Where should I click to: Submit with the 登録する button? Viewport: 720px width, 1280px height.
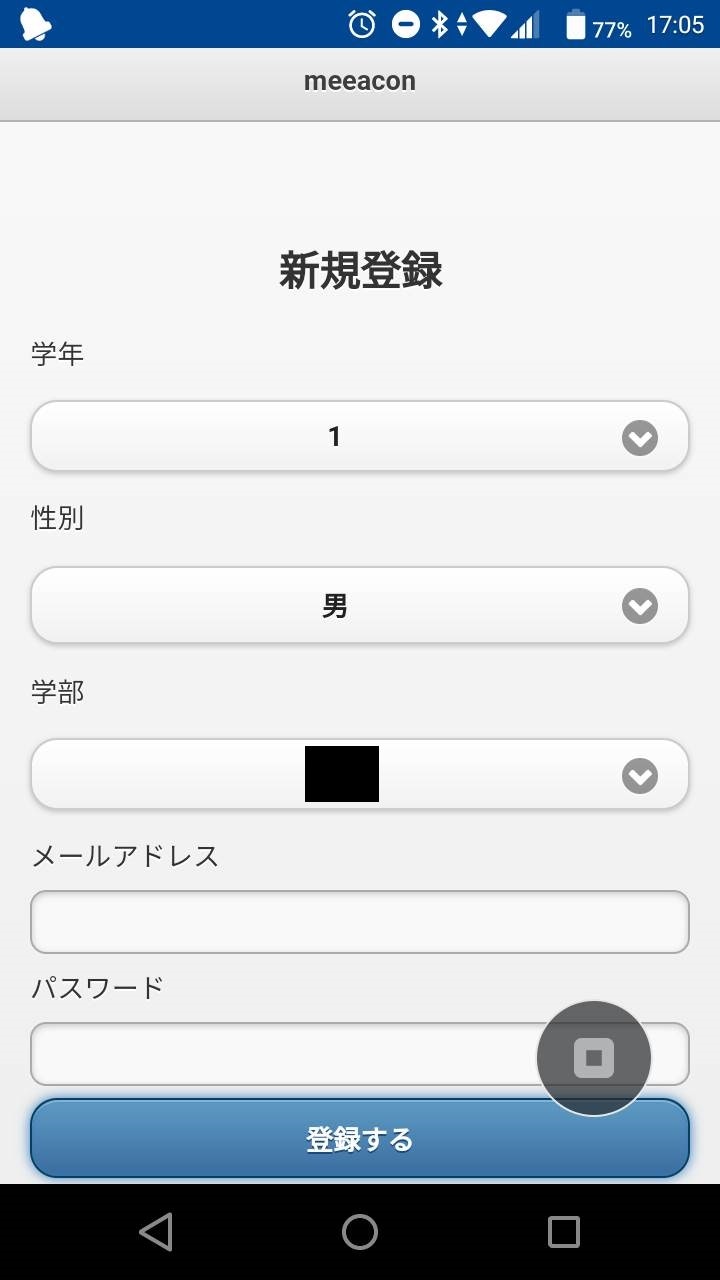pyautogui.click(x=360, y=1139)
